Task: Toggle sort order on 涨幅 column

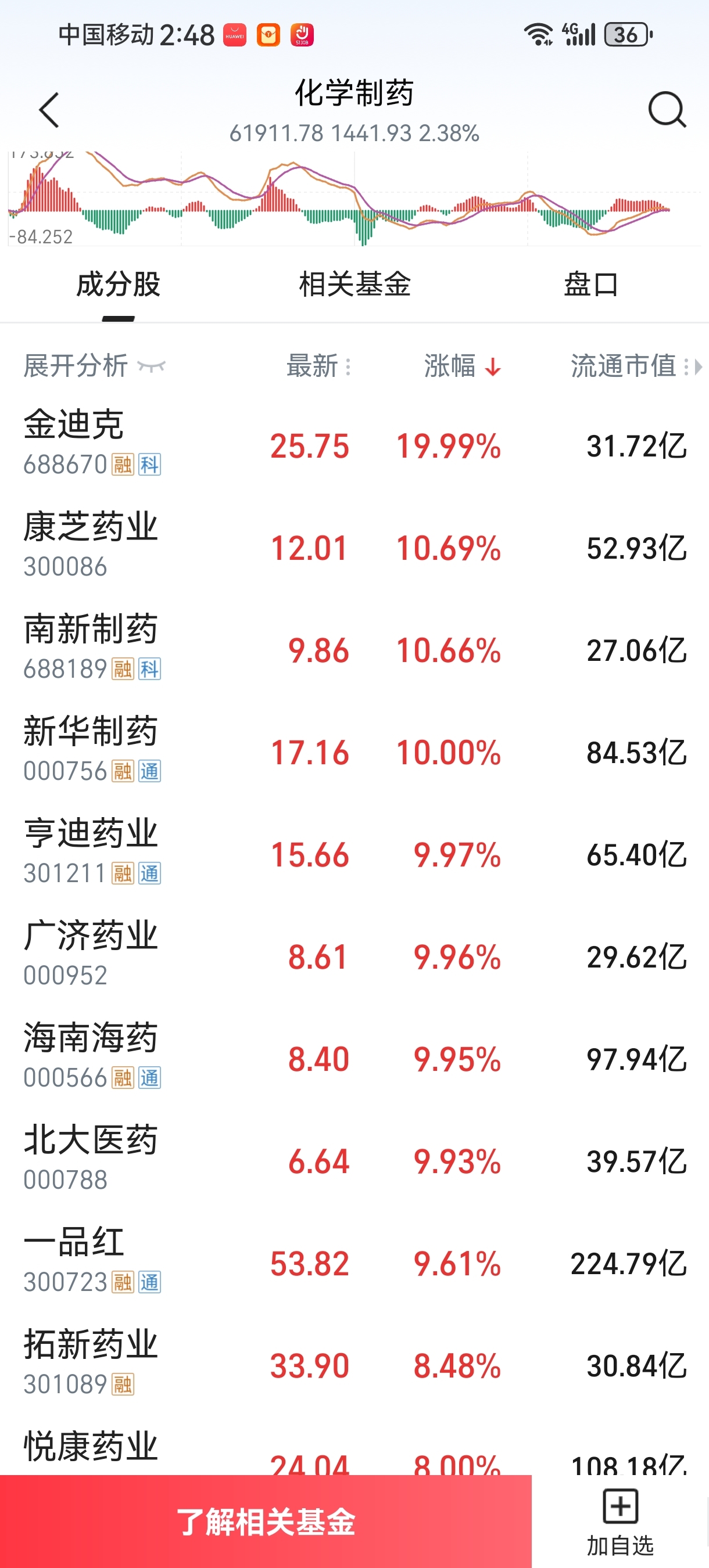Action: (x=461, y=366)
